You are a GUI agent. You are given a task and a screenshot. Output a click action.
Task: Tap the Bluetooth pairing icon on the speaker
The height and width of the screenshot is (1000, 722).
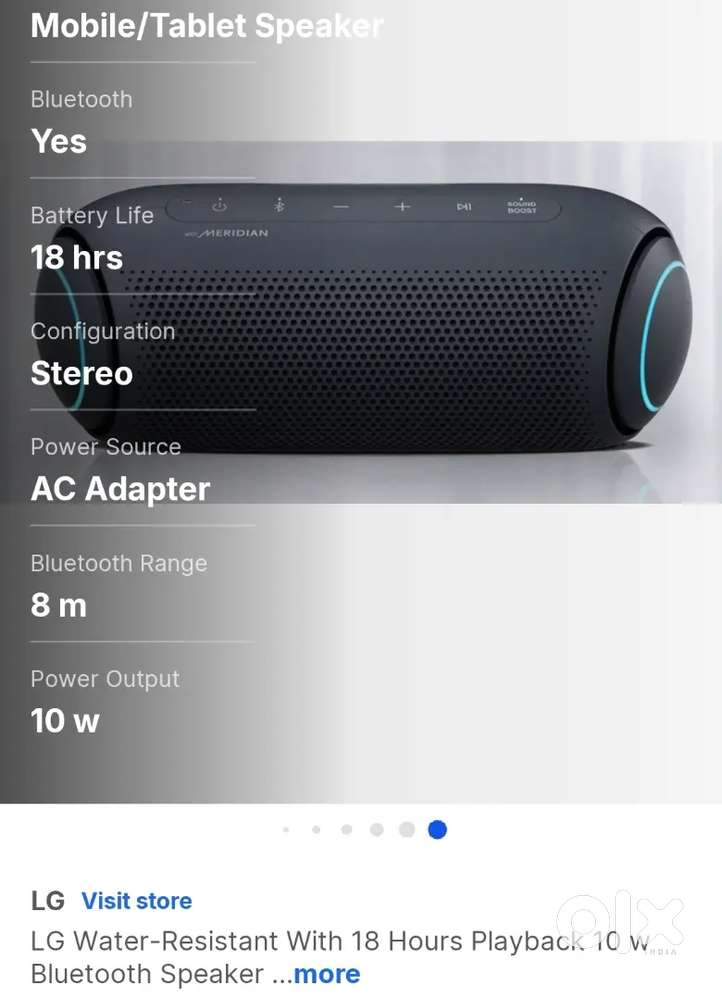(x=279, y=206)
